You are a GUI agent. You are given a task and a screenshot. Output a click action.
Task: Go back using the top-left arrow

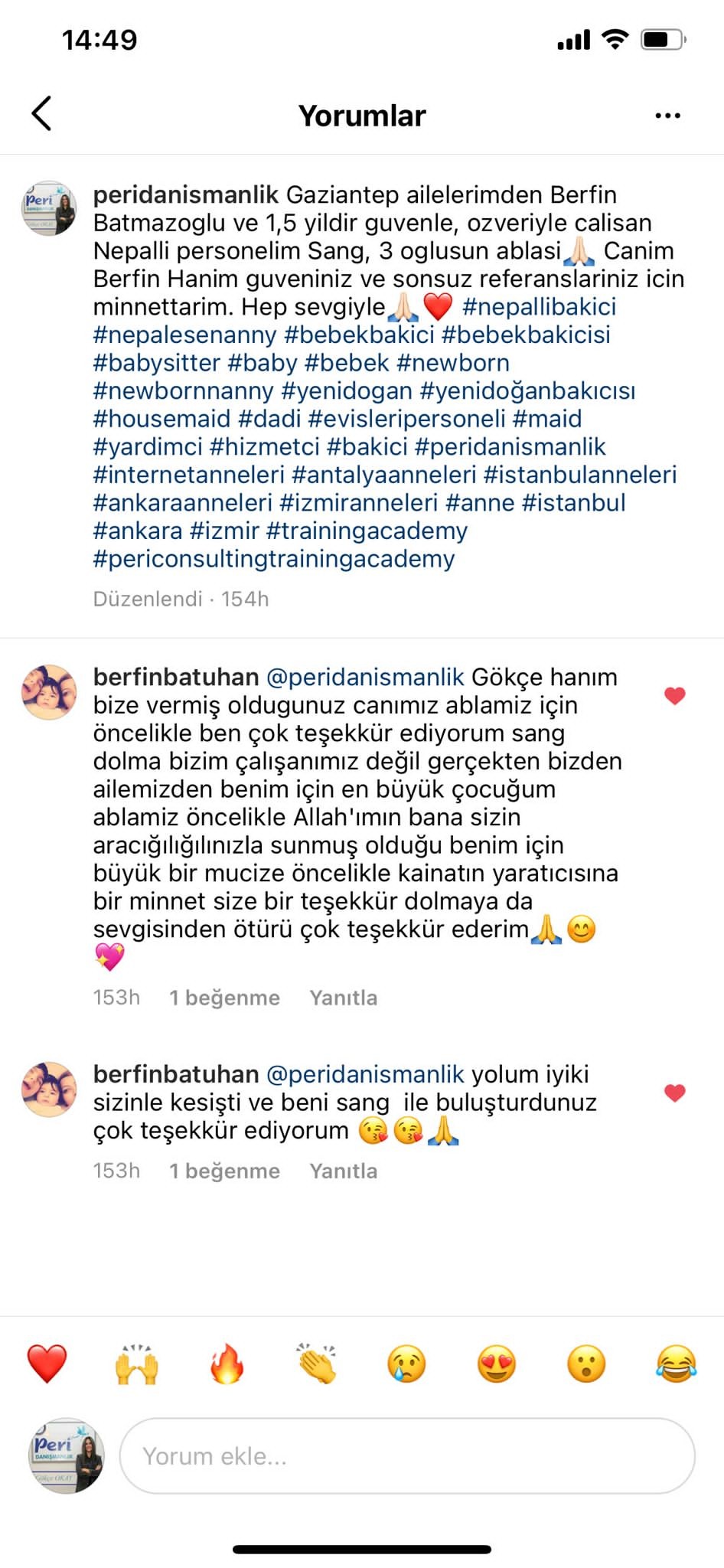41,114
